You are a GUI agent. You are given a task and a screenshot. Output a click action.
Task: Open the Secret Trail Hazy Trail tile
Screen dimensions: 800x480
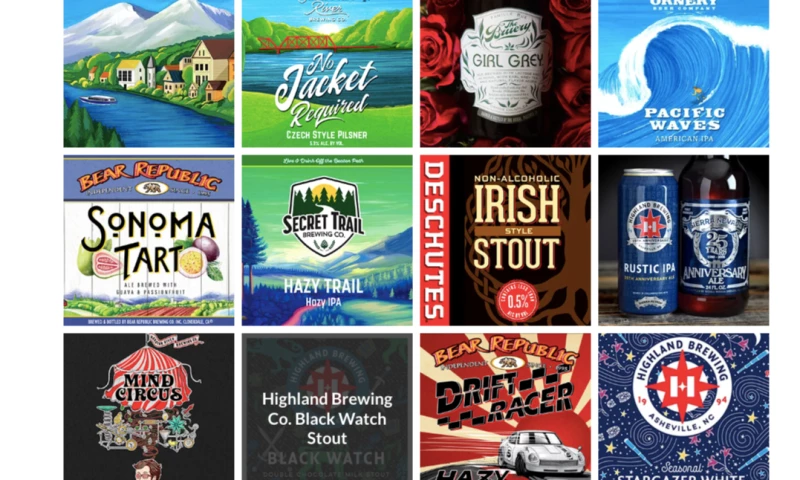[326, 240]
